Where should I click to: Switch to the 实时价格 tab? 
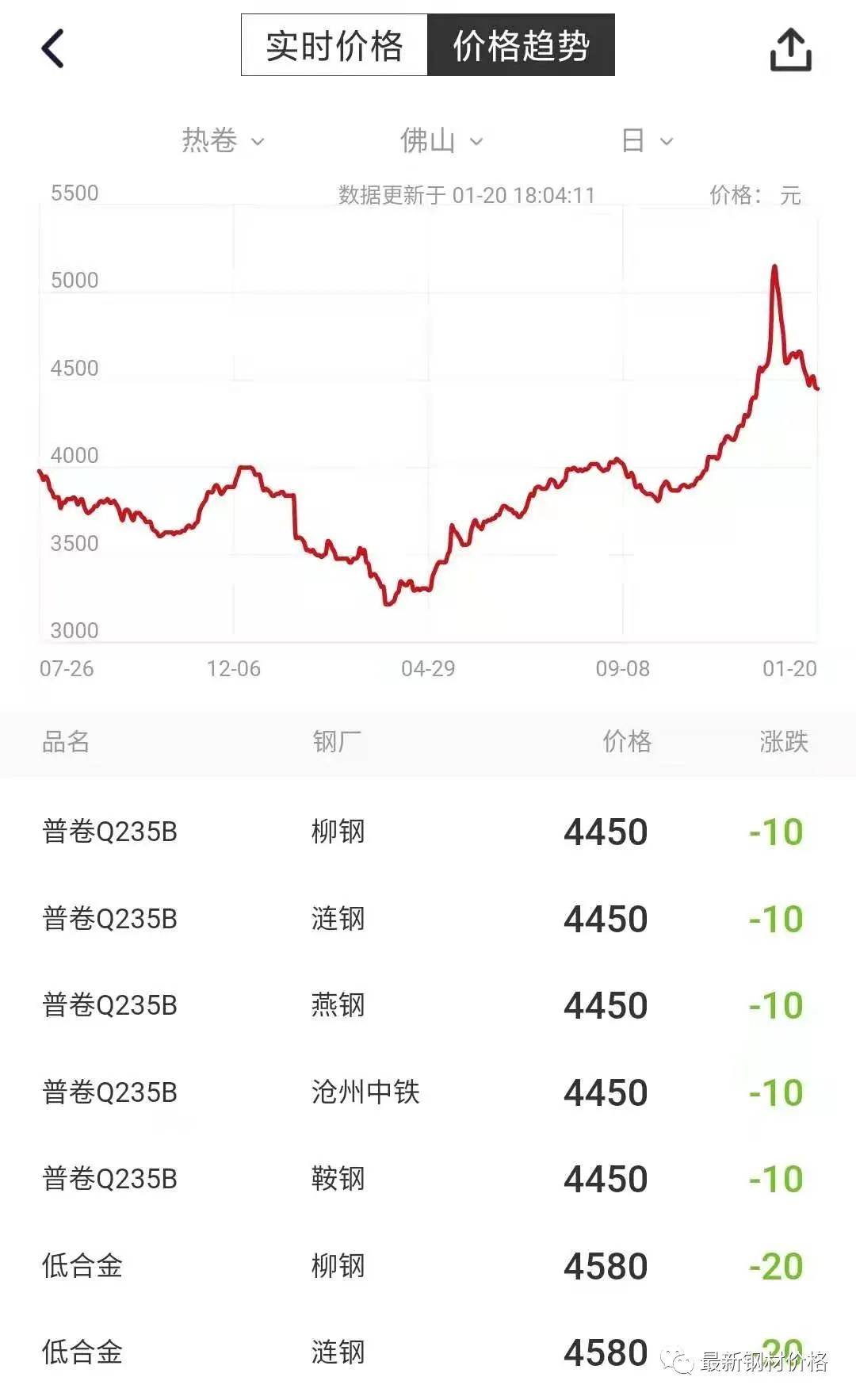[331, 45]
